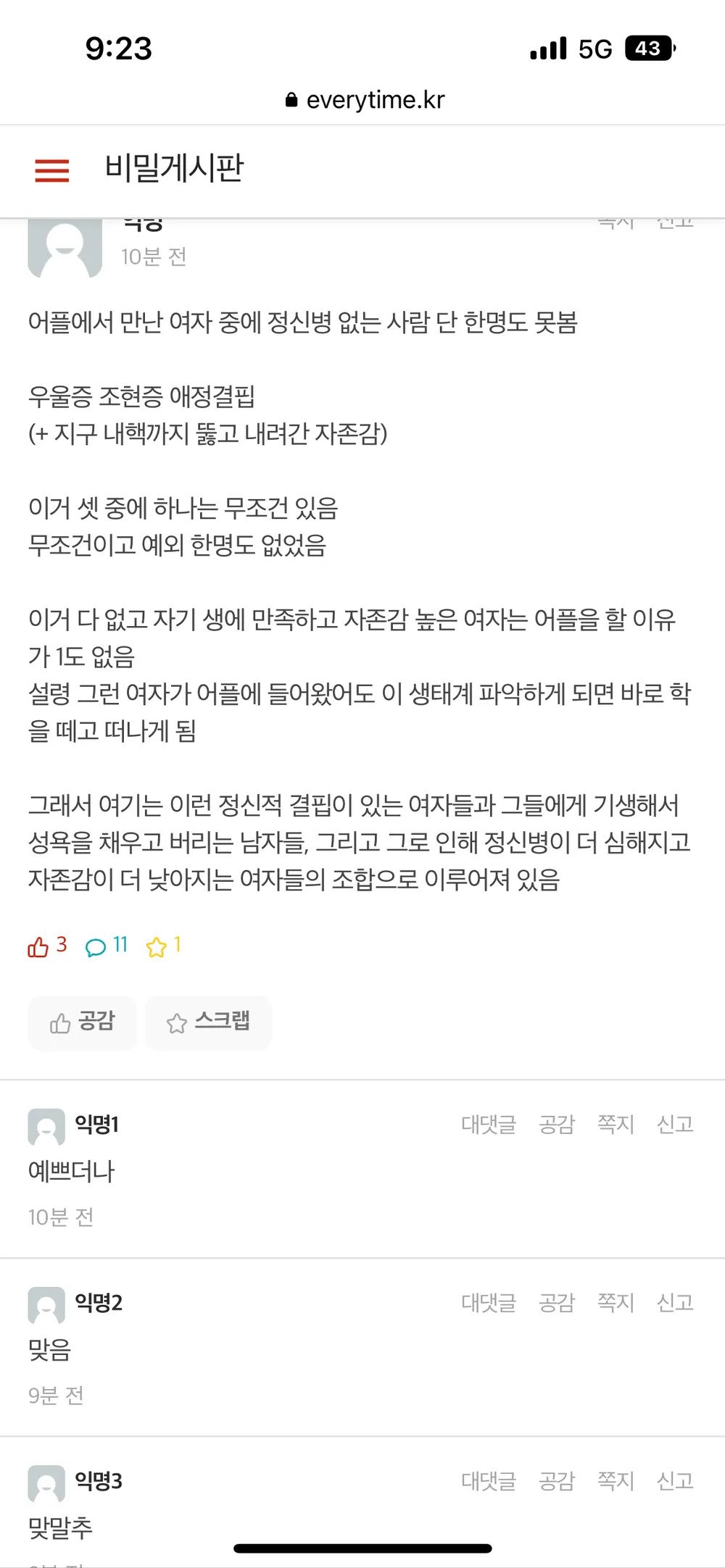Scrap the post with 스크랩 button
The image size is (725, 1568).
[x=209, y=1022]
